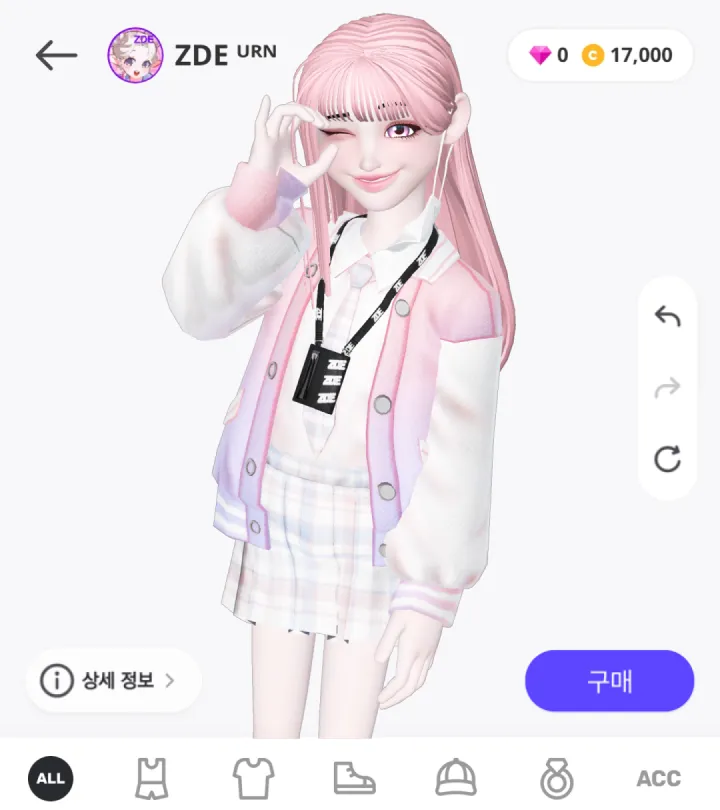Tap the 구매 purchase button

pos(609,681)
